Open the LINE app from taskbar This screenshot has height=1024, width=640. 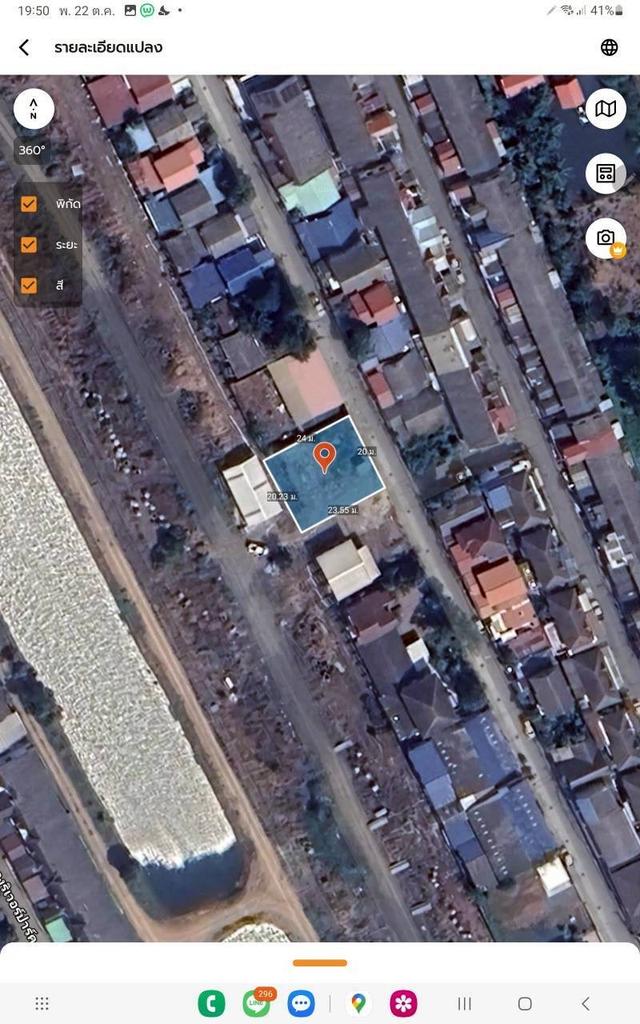coord(256,1003)
